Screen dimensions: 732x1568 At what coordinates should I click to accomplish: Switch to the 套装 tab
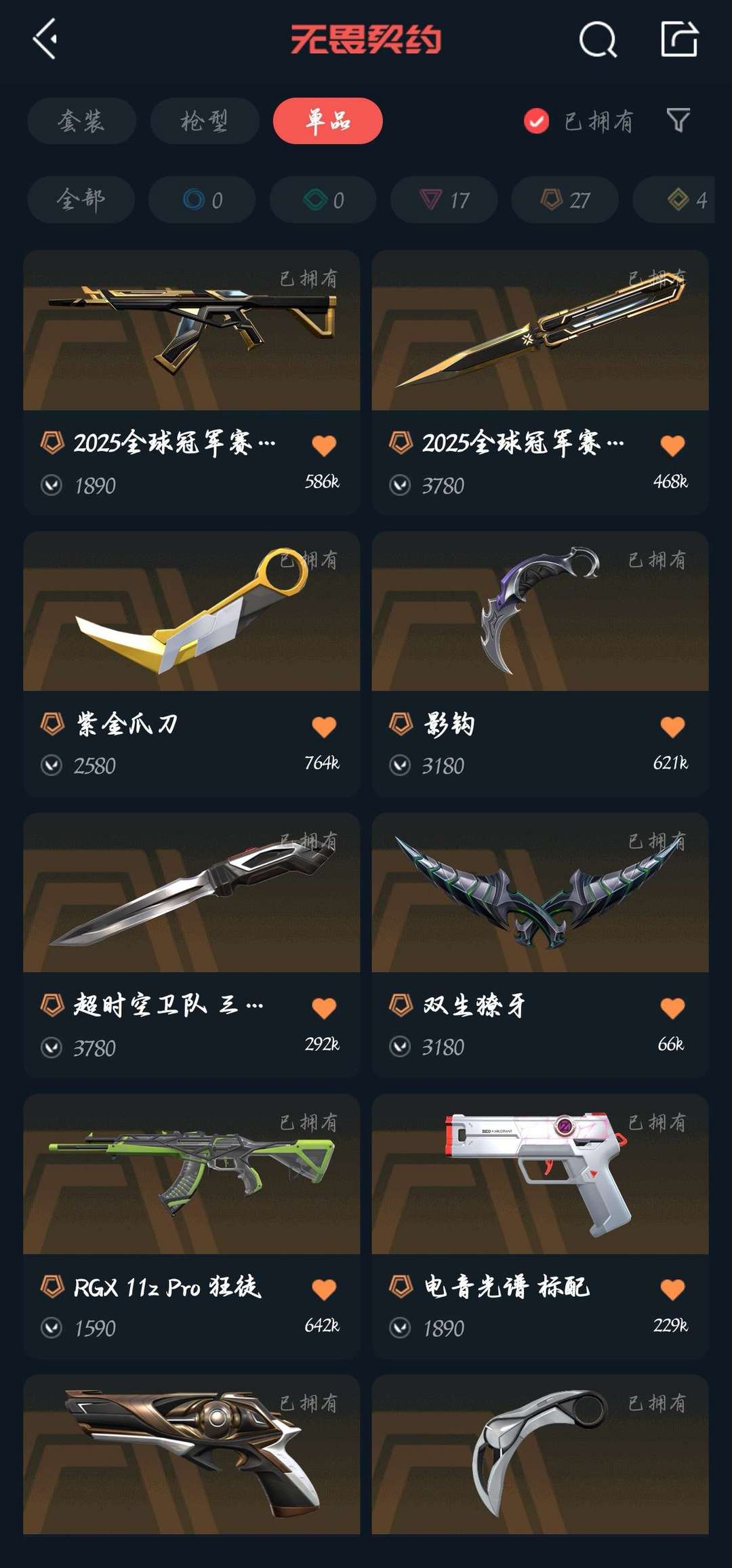click(x=81, y=121)
